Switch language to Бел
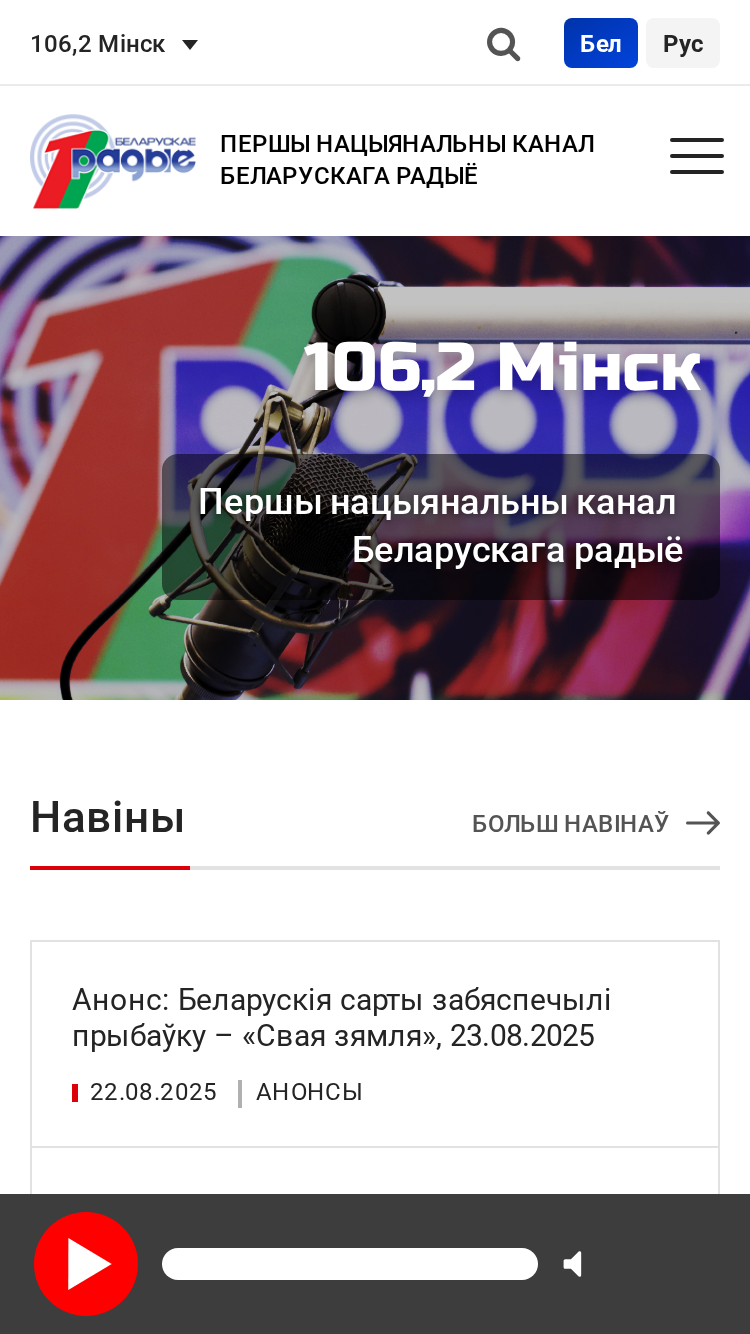 (x=601, y=43)
